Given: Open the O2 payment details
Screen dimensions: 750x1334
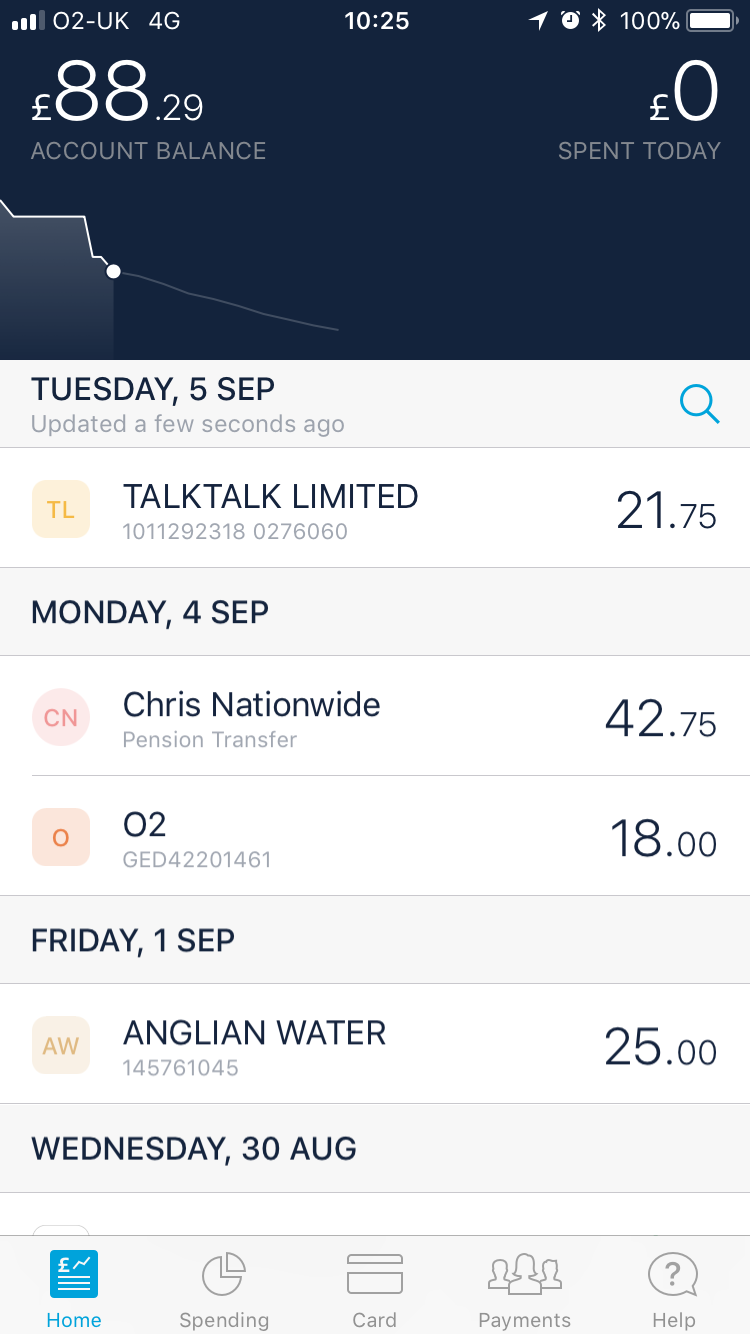Looking at the screenshot, I should pos(375,838).
